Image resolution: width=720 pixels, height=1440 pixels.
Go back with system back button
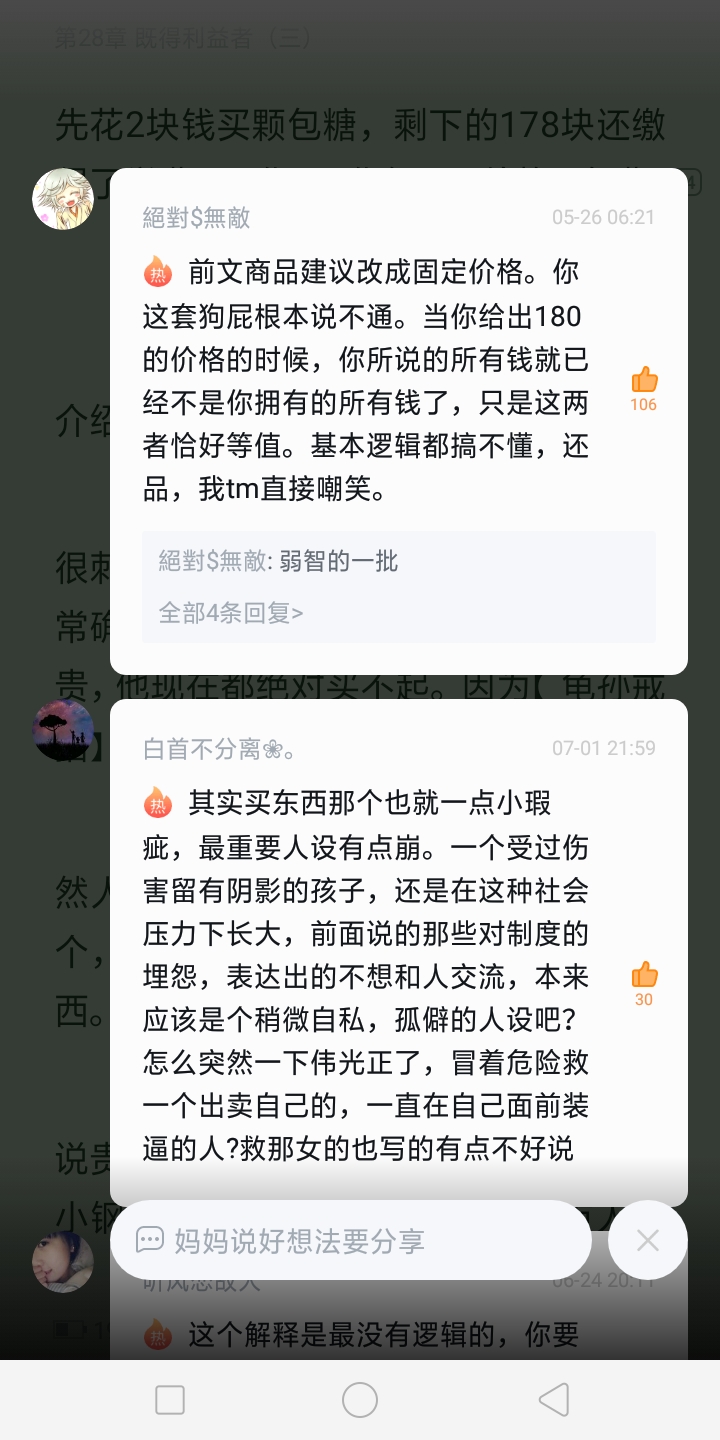(553, 1400)
